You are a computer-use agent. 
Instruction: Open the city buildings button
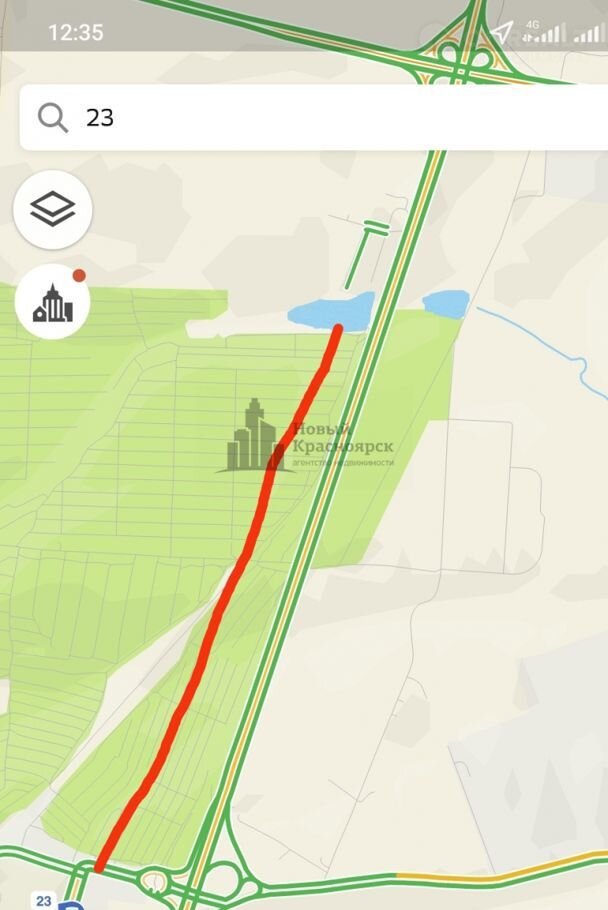(53, 303)
